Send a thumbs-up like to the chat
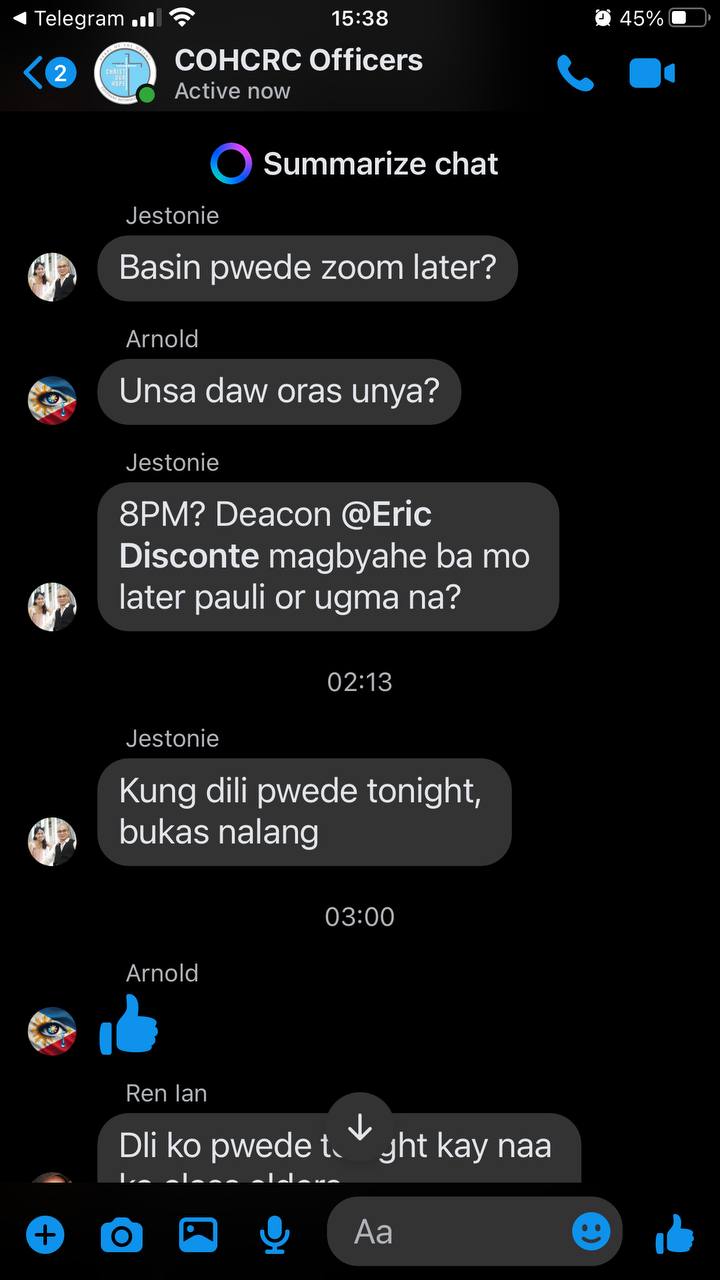Viewport: 720px width, 1280px height. [x=675, y=1234]
